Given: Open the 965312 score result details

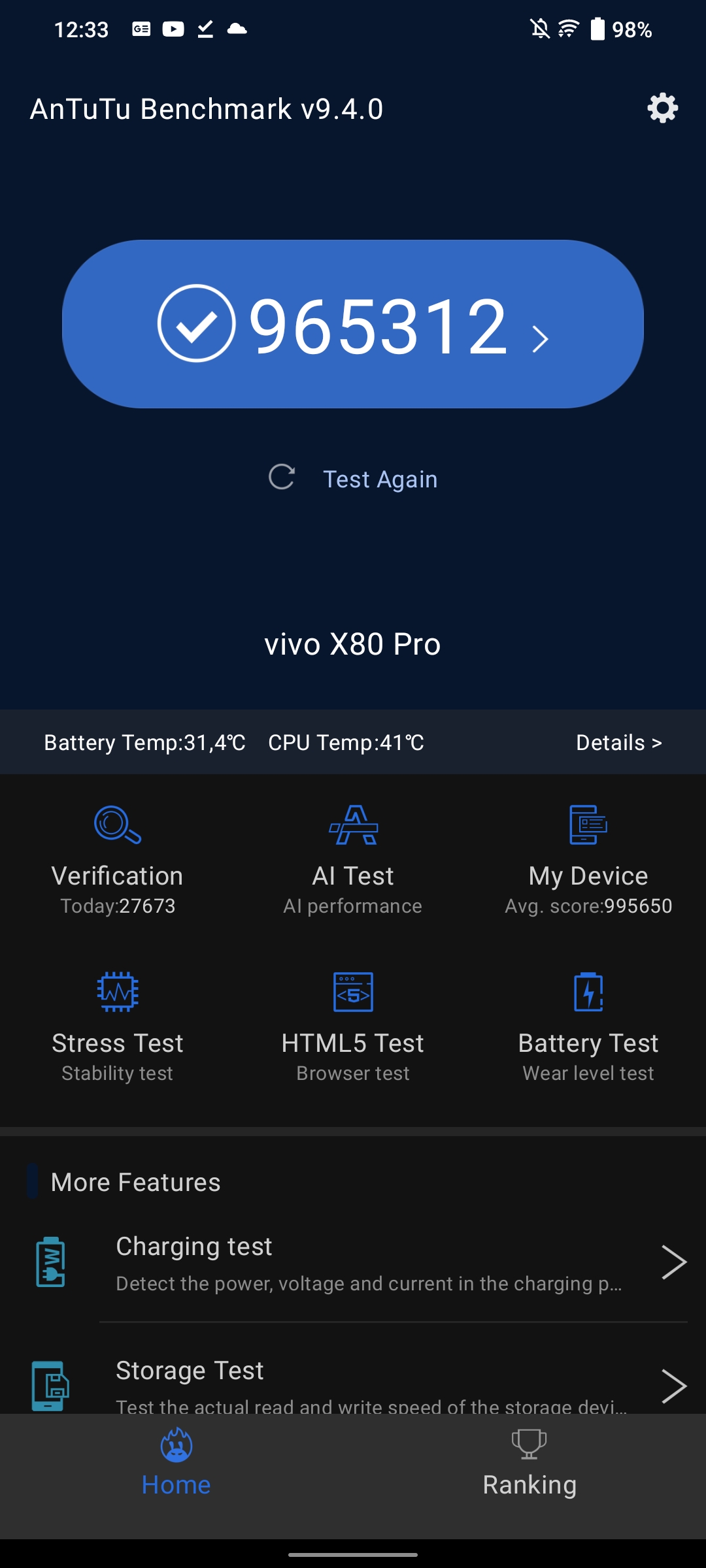Looking at the screenshot, I should point(353,324).
